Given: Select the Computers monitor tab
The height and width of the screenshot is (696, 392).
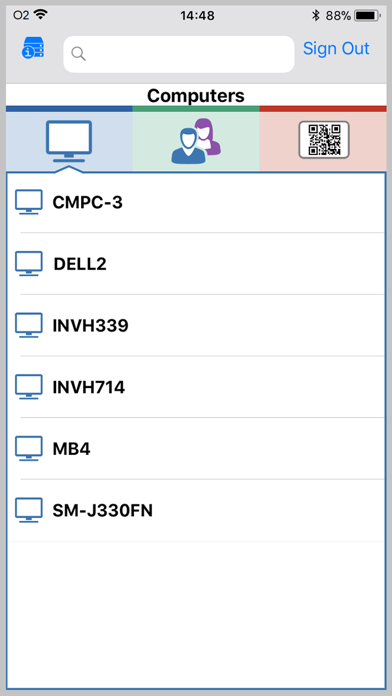Looking at the screenshot, I should coord(69,138).
